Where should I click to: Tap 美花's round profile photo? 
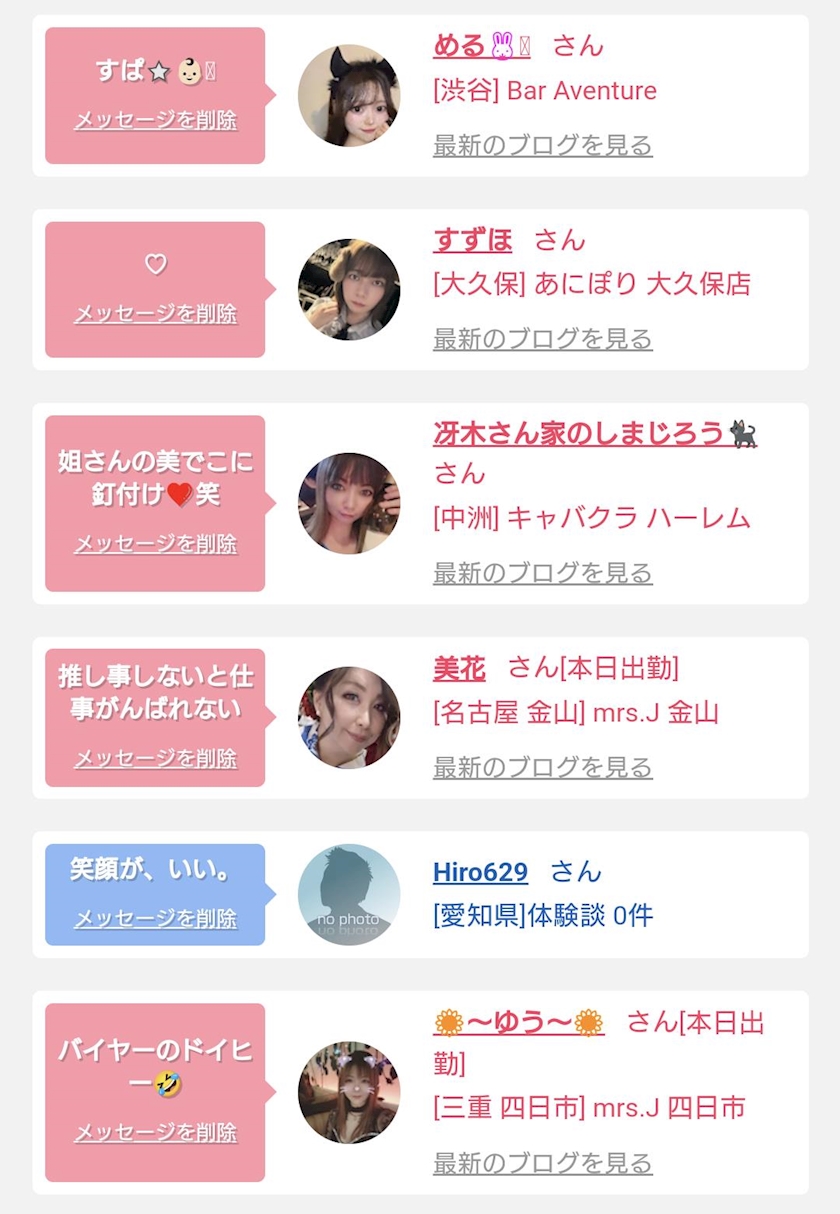pyautogui.click(x=349, y=718)
